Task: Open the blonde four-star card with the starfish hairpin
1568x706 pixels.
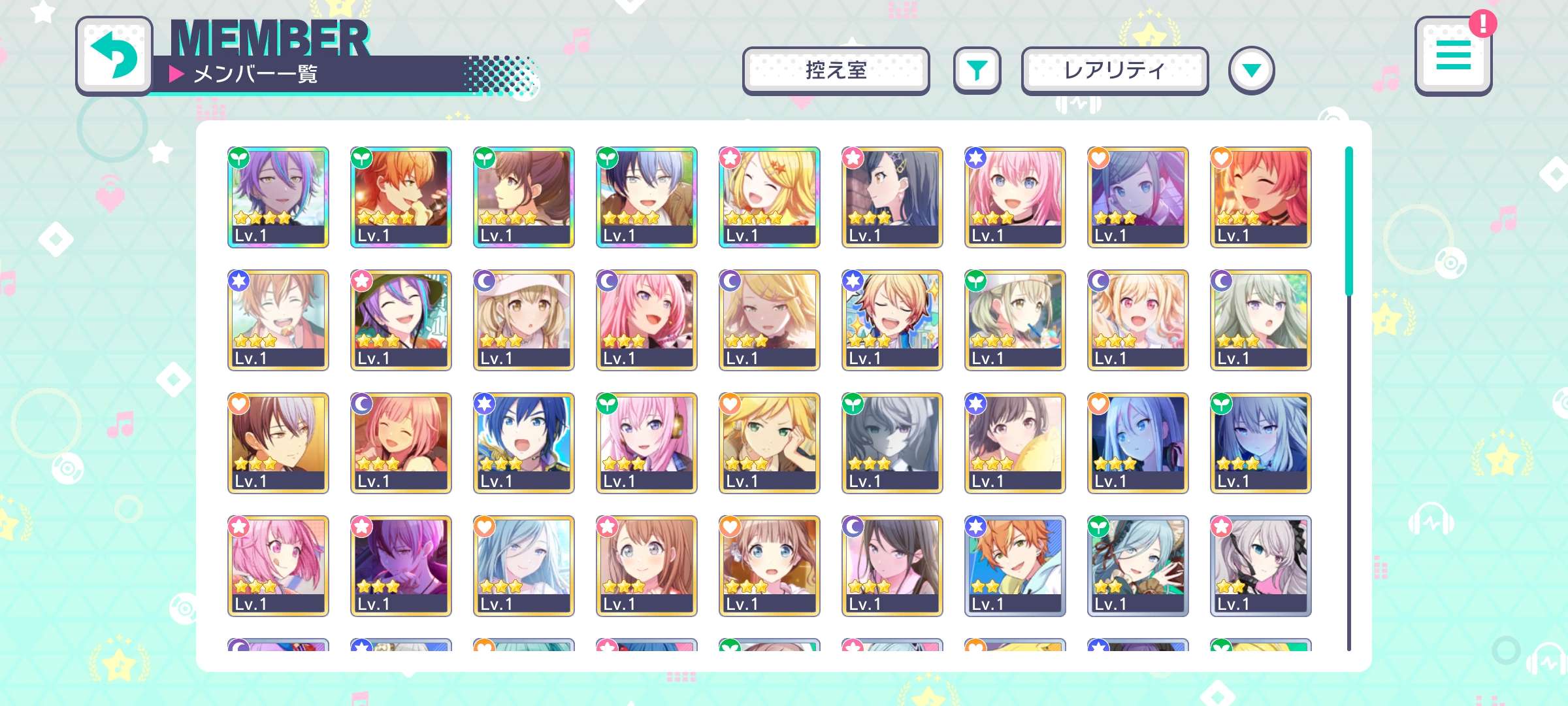Action: [x=770, y=197]
